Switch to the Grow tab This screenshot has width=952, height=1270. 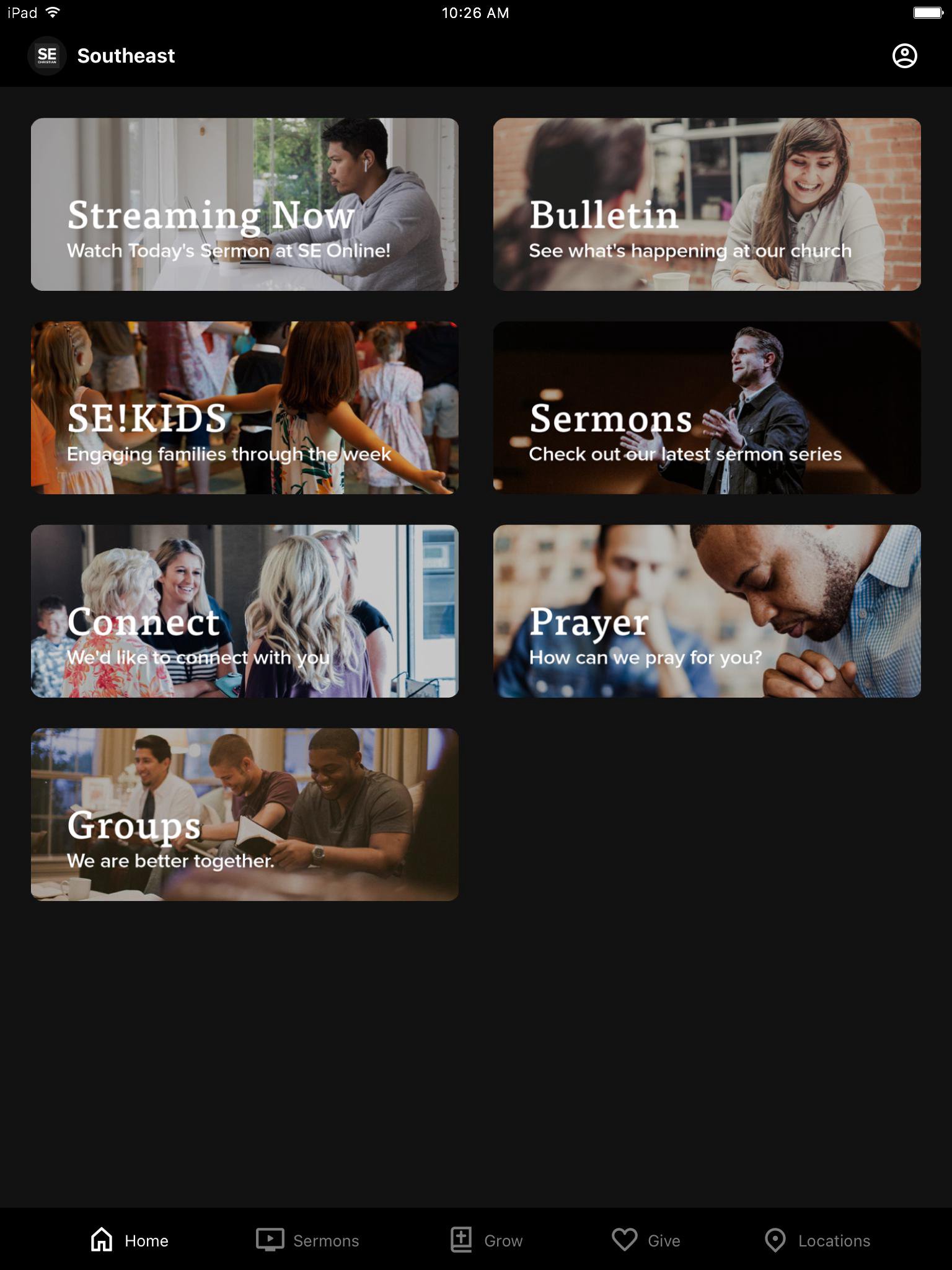487,1240
